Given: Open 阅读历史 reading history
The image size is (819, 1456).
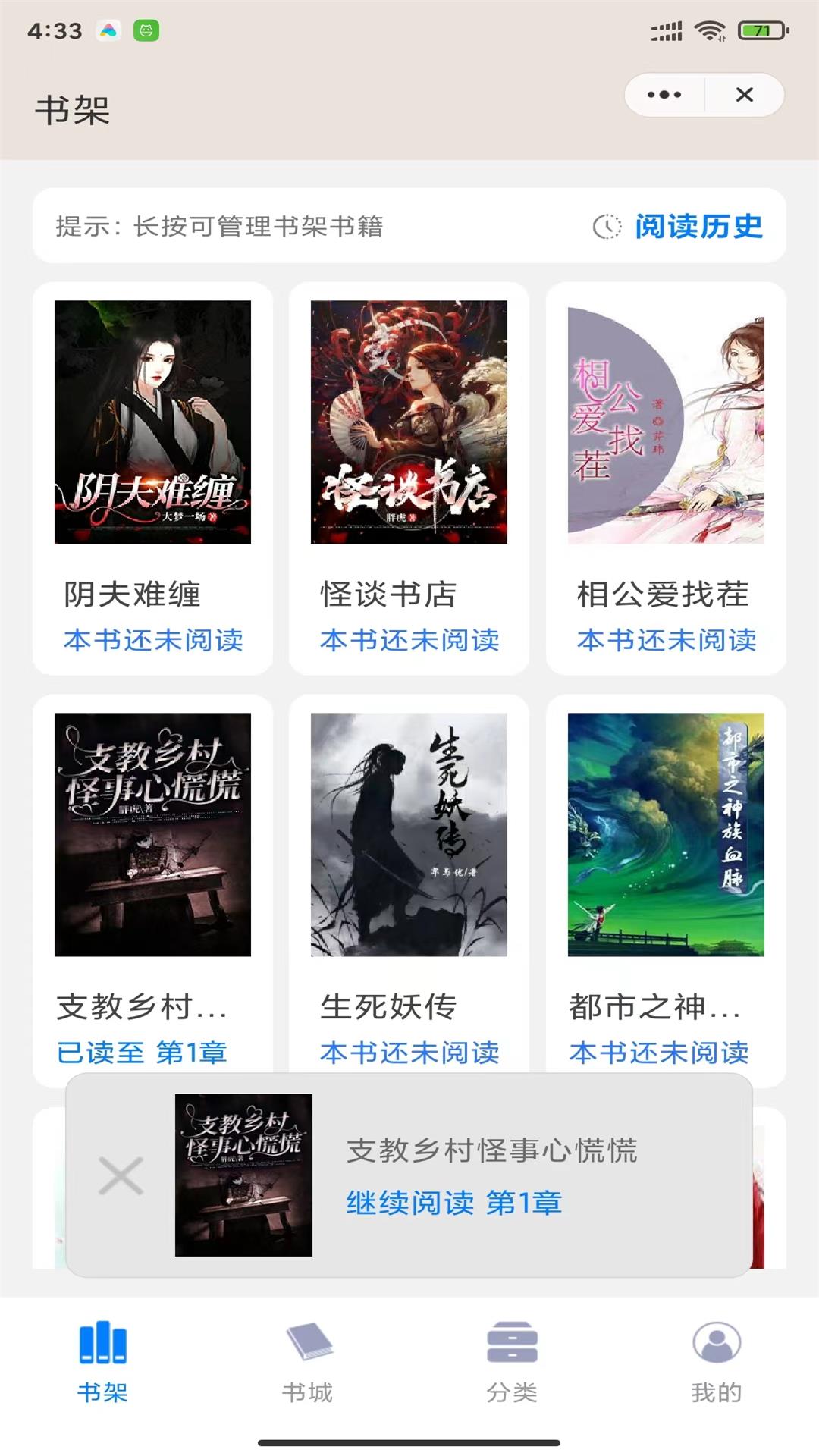Looking at the screenshot, I should pyautogui.click(x=679, y=226).
